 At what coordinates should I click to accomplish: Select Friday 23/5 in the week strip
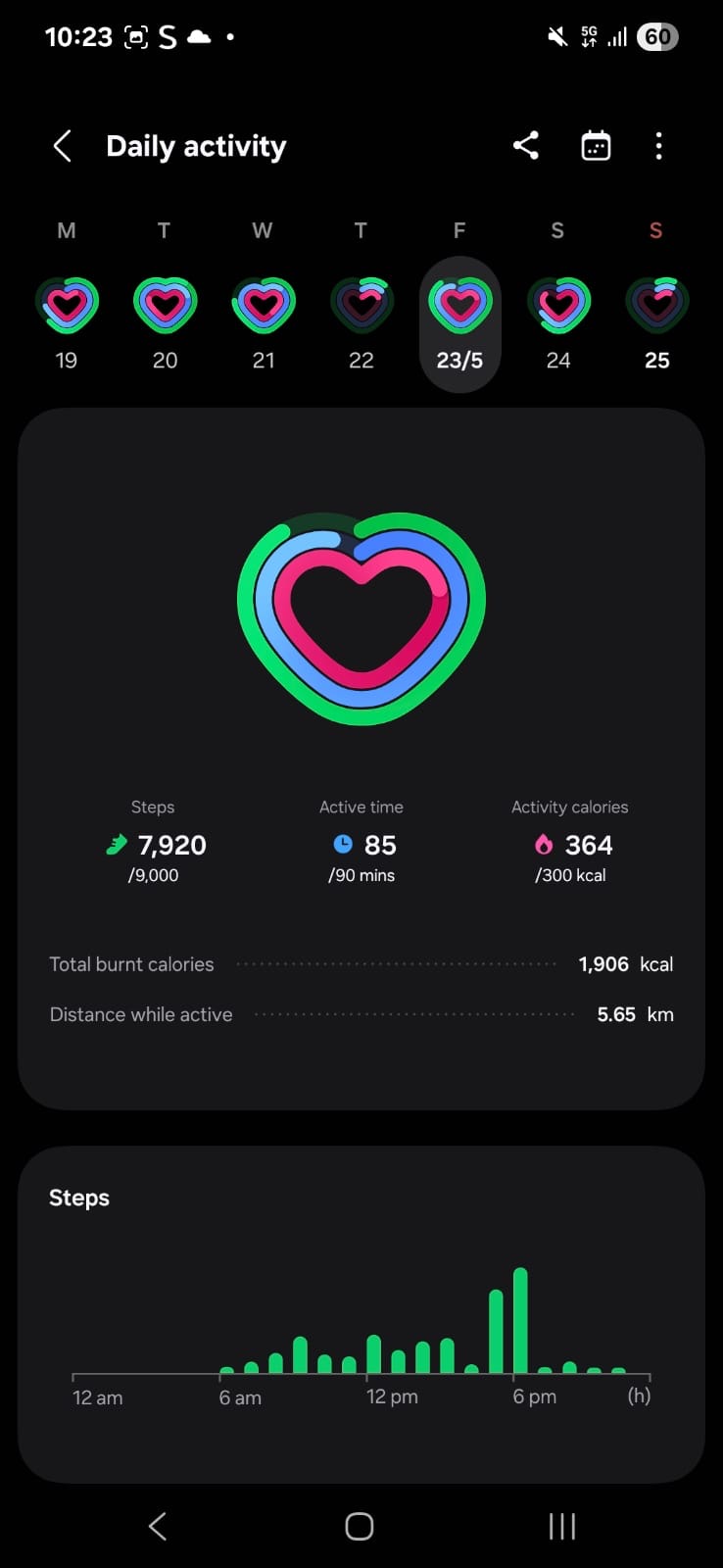click(x=459, y=323)
